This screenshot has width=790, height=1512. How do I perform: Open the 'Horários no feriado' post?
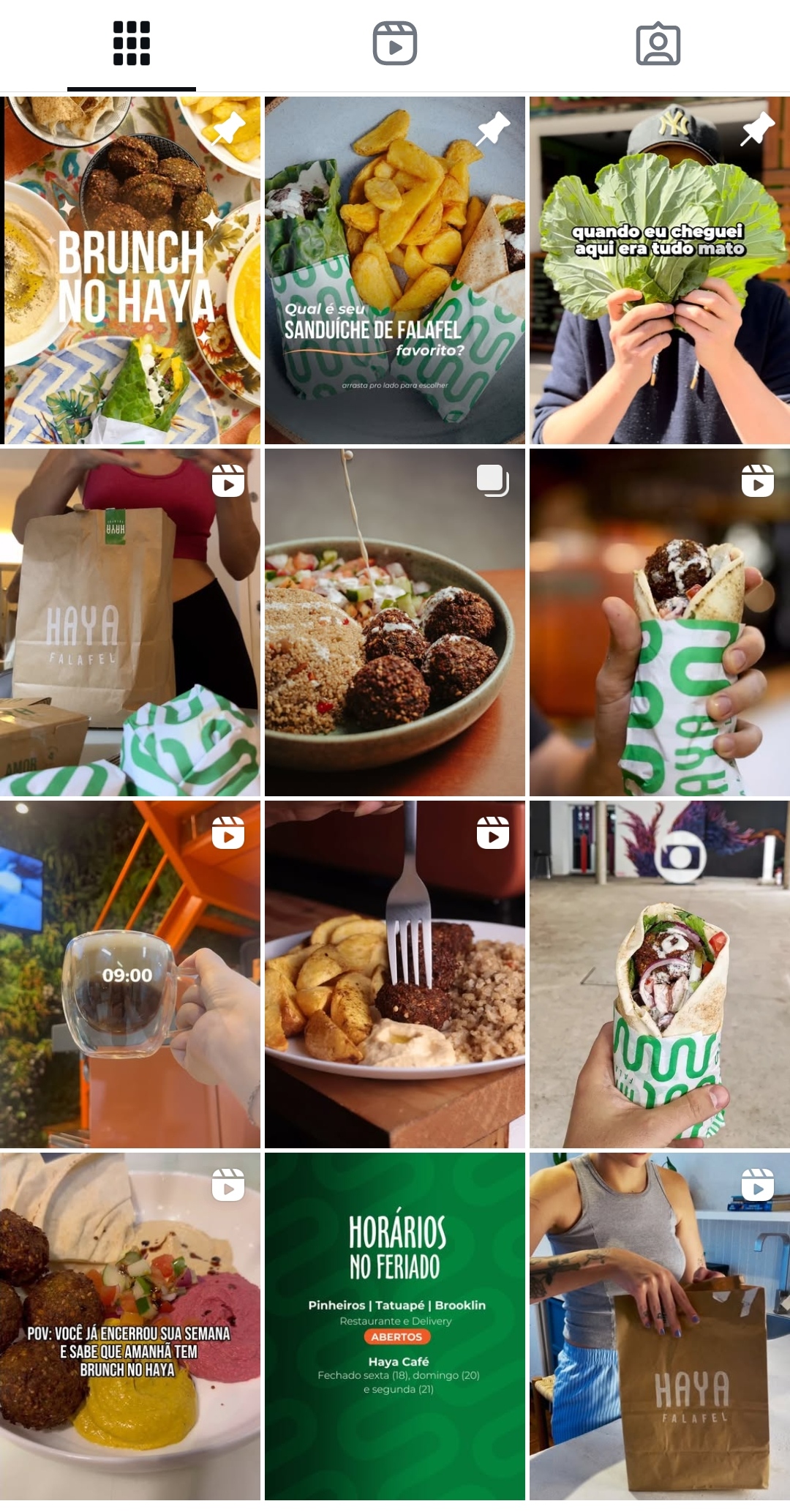point(395,1326)
